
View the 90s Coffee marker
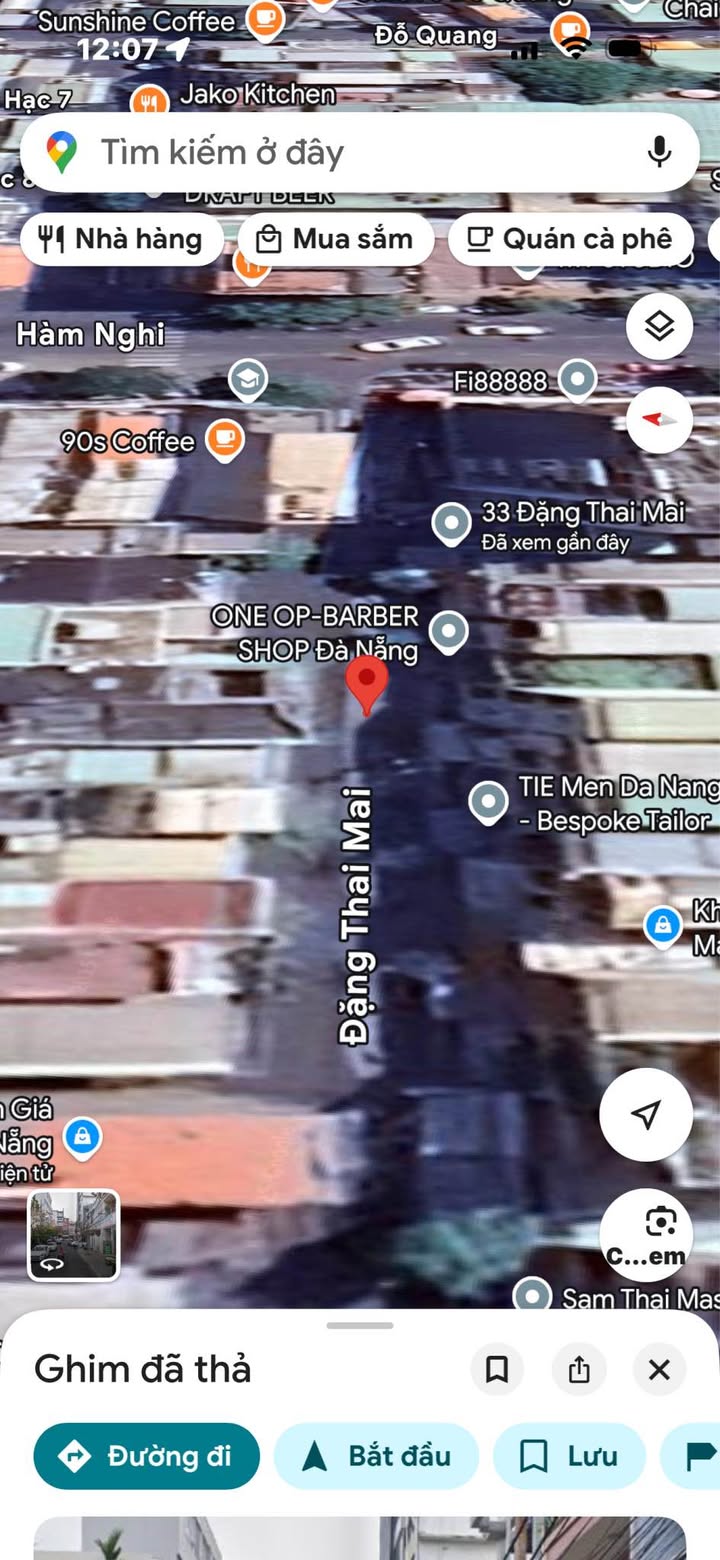[224, 440]
